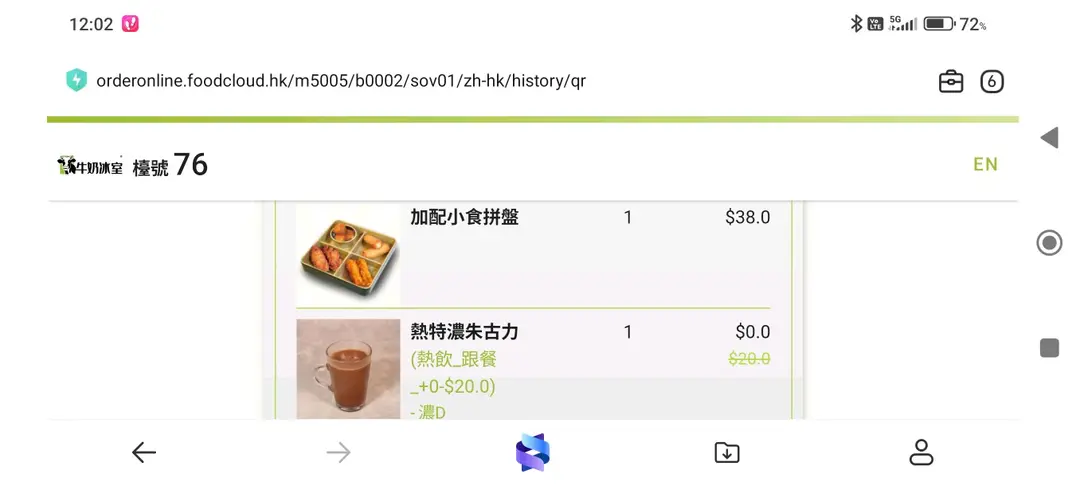Tap the system home circle button
The width and height of the screenshot is (1080, 486).
click(x=1049, y=242)
